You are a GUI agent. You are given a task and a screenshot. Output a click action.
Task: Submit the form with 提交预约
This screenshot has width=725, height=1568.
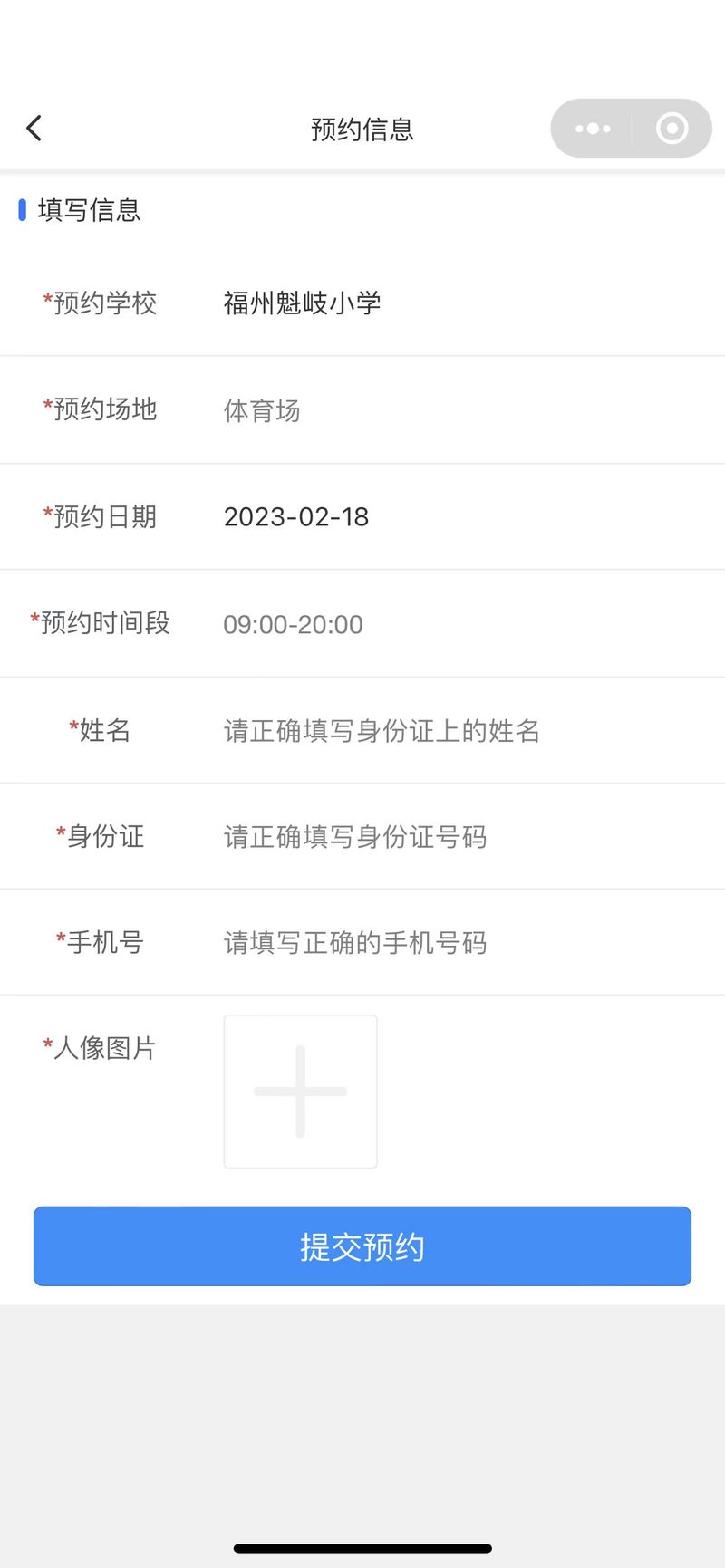tap(362, 1246)
